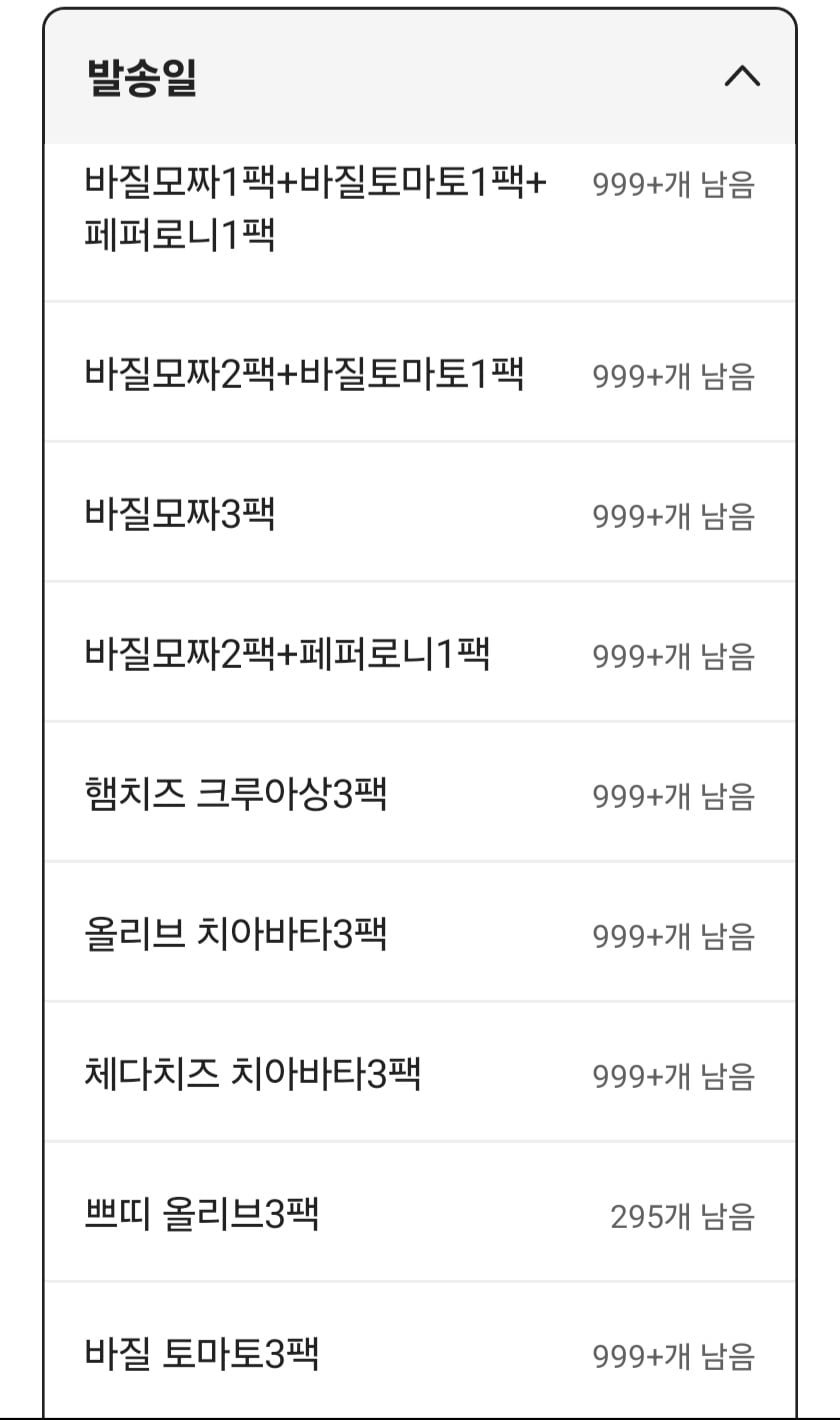
Task: Choose 바질모짜2팩+바질토마토1팩 option
Action: point(305,374)
